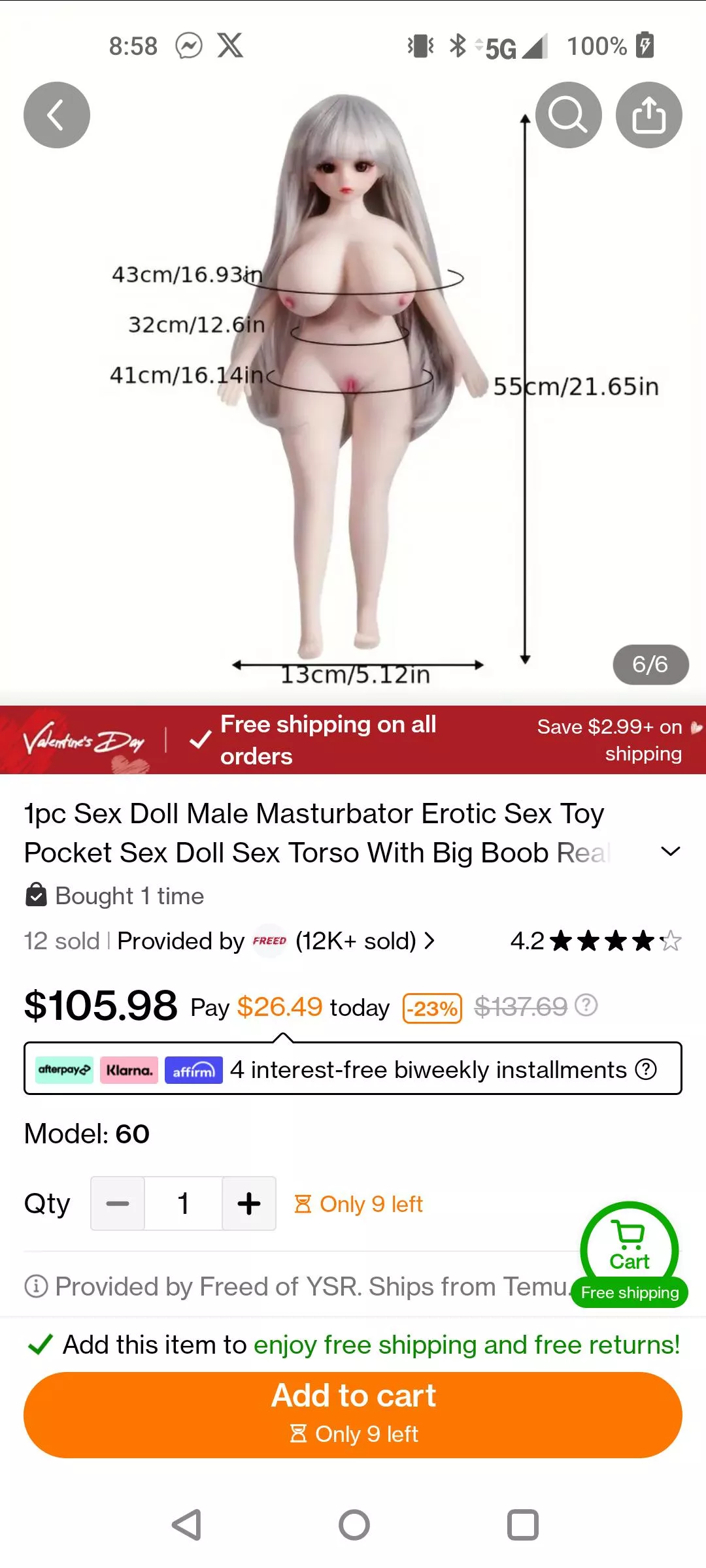Click Save $2.99+ on shipping link

(608, 740)
